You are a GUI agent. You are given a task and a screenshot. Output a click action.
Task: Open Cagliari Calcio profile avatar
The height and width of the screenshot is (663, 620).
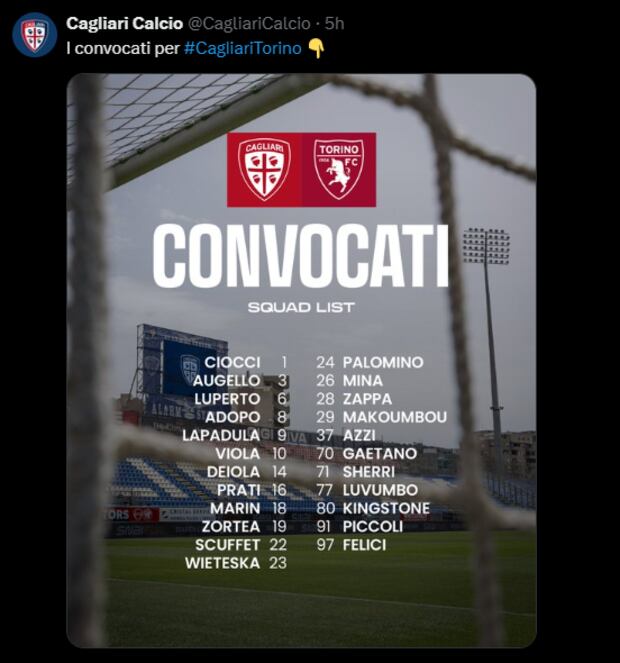[34, 34]
